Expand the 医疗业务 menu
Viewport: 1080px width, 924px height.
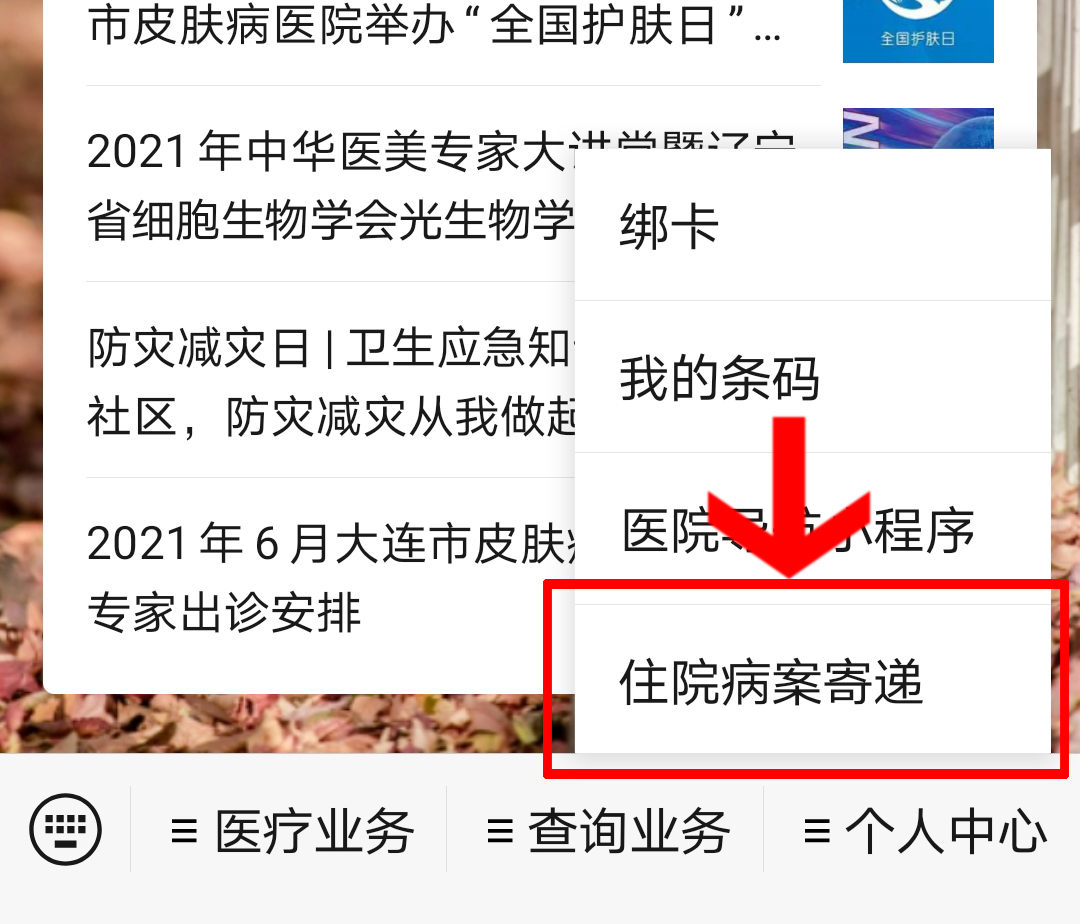(x=290, y=831)
